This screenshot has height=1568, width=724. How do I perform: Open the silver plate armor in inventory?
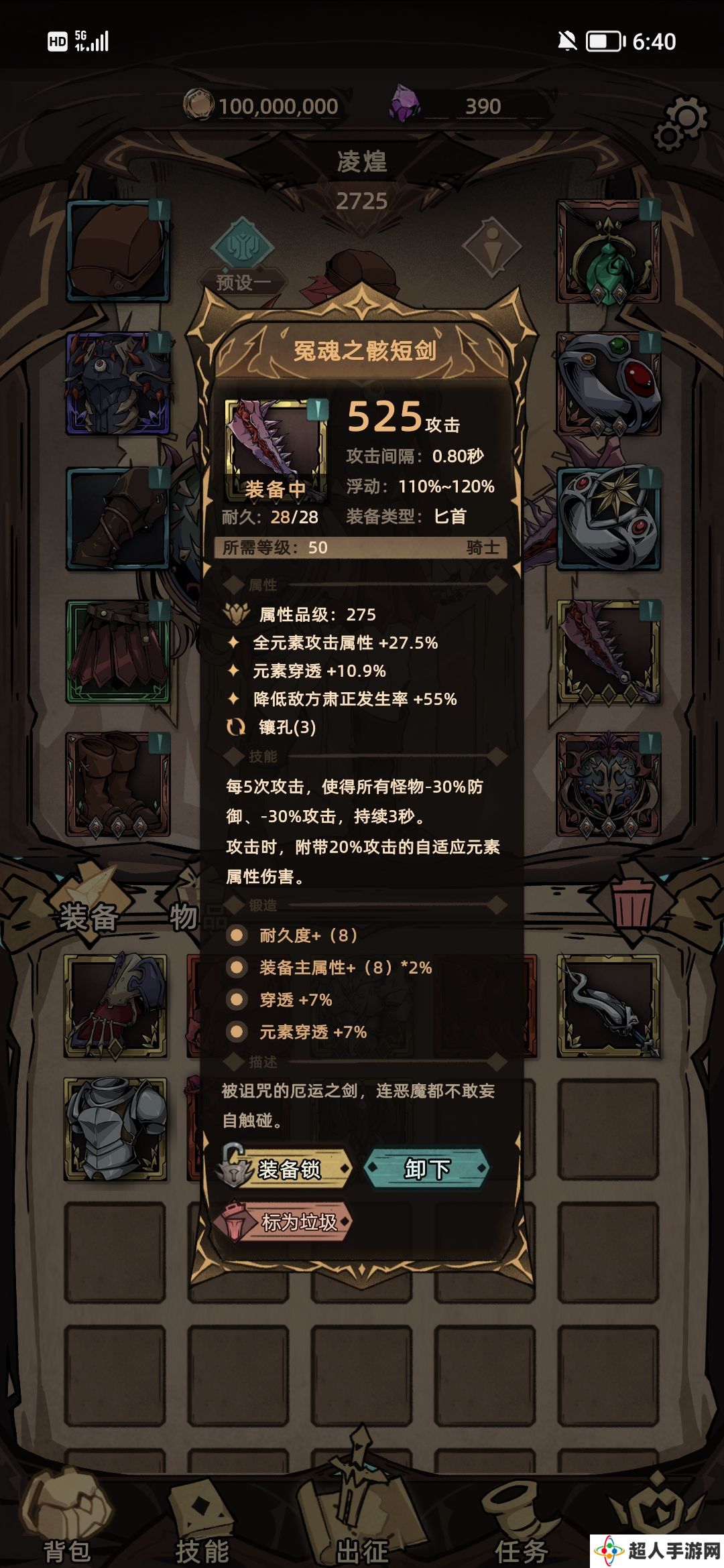(115, 1129)
